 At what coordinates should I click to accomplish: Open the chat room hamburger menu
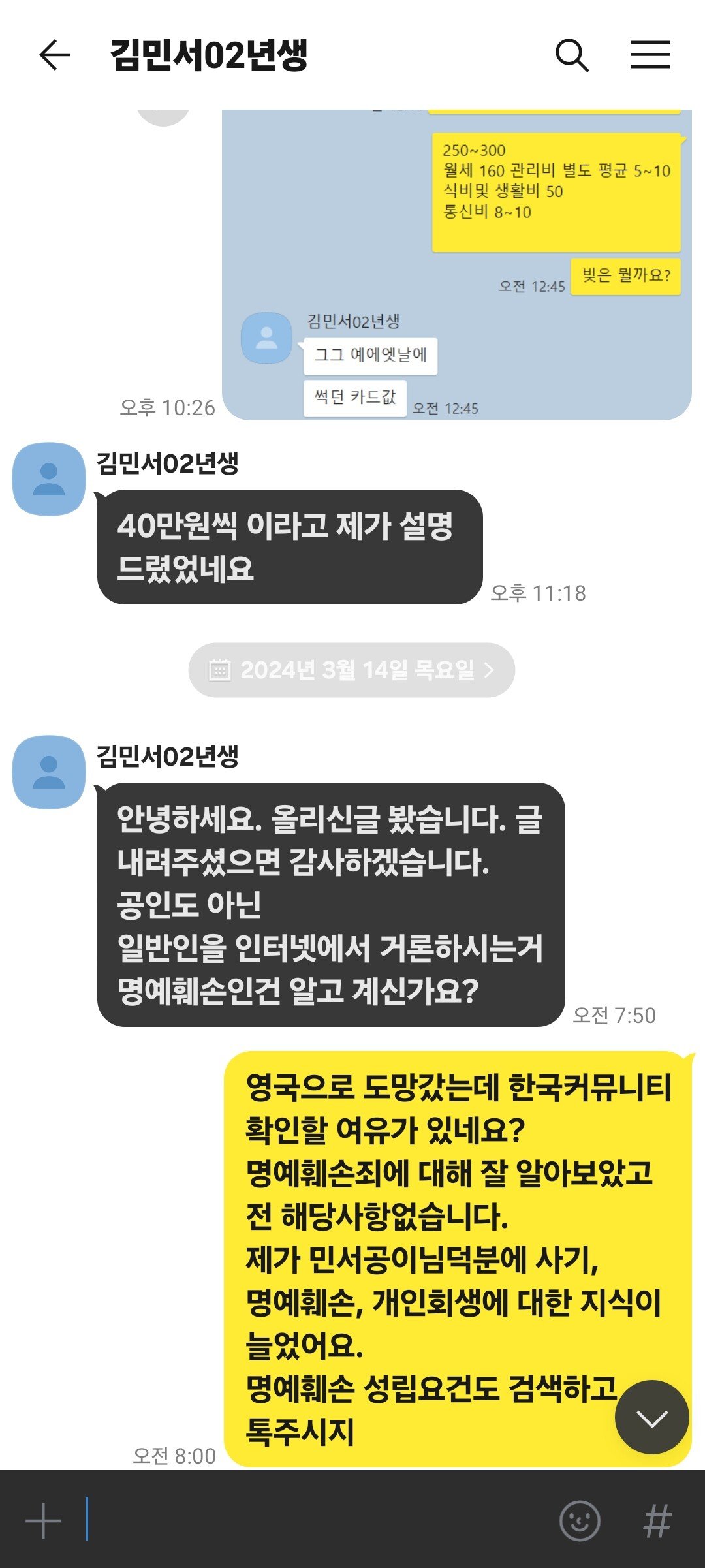pyautogui.click(x=650, y=55)
